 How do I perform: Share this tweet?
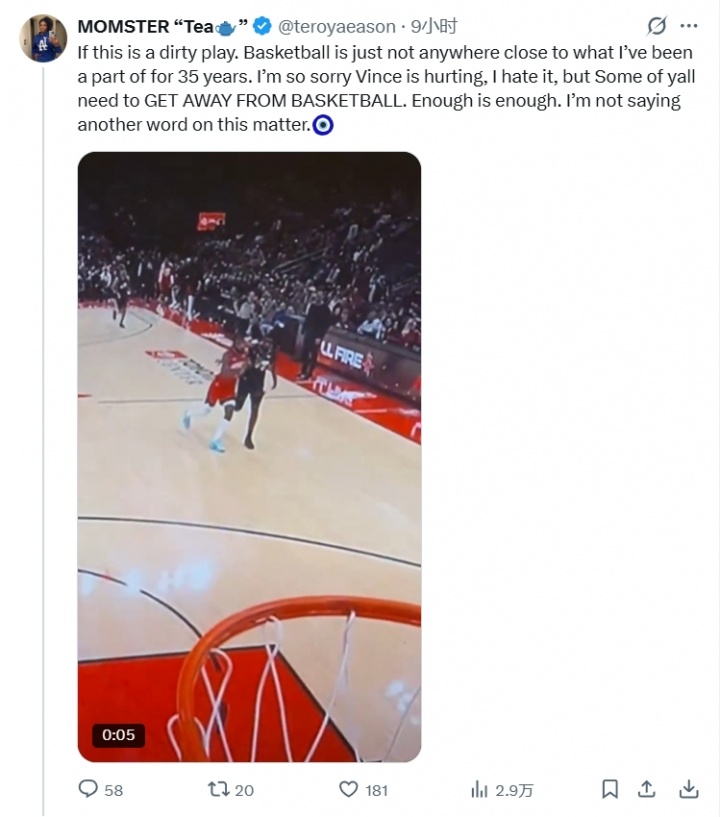click(x=647, y=789)
